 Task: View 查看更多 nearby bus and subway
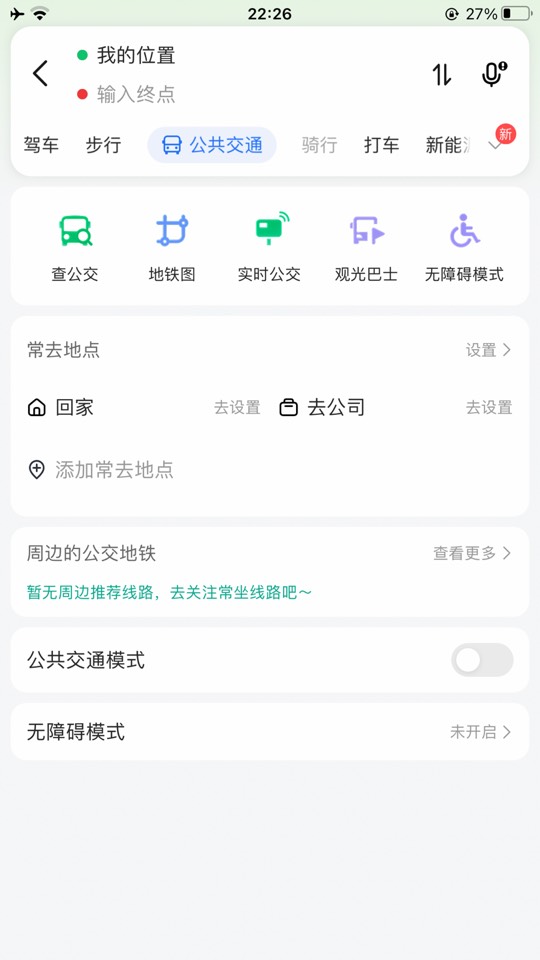pos(472,553)
